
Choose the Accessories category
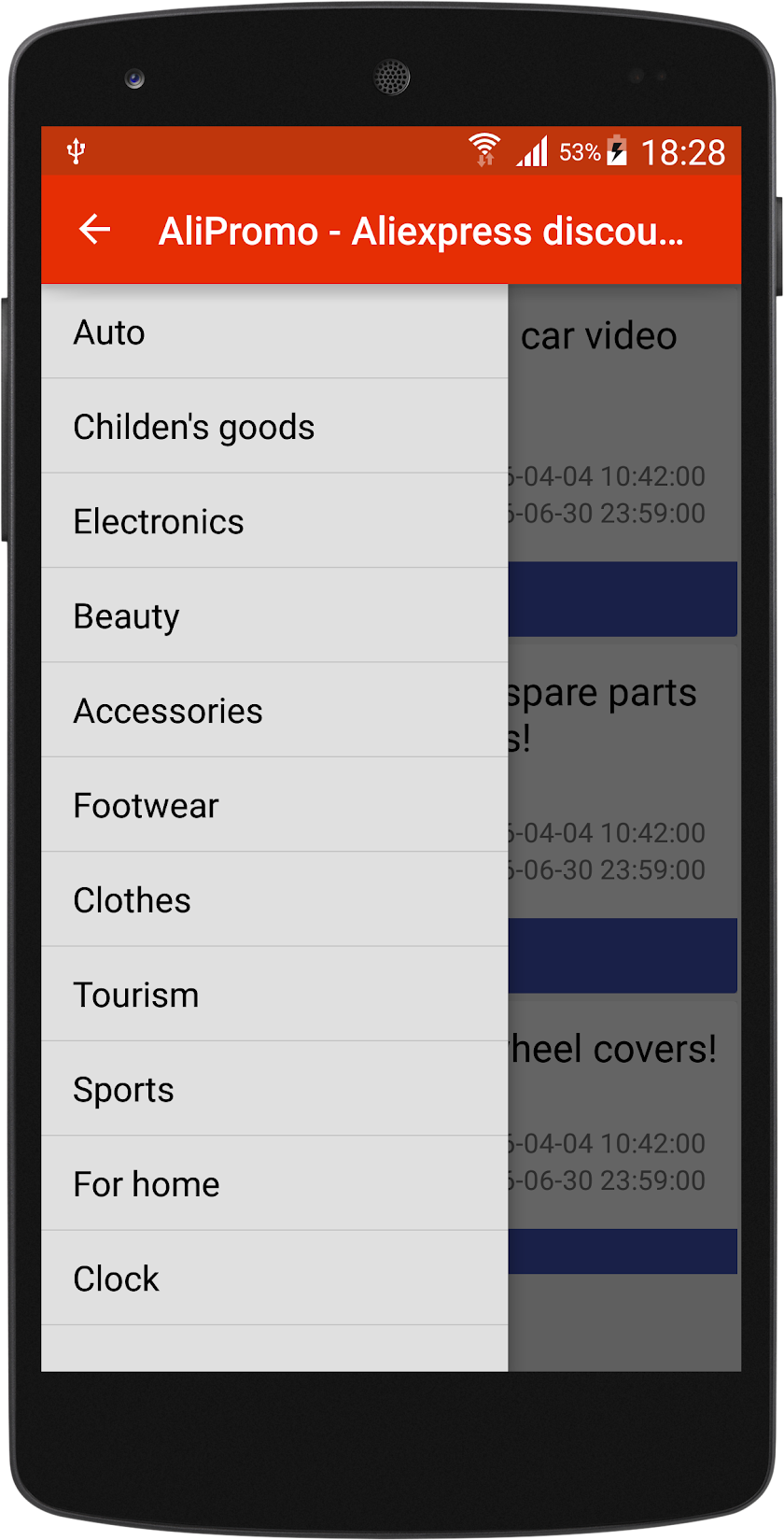tap(274, 711)
